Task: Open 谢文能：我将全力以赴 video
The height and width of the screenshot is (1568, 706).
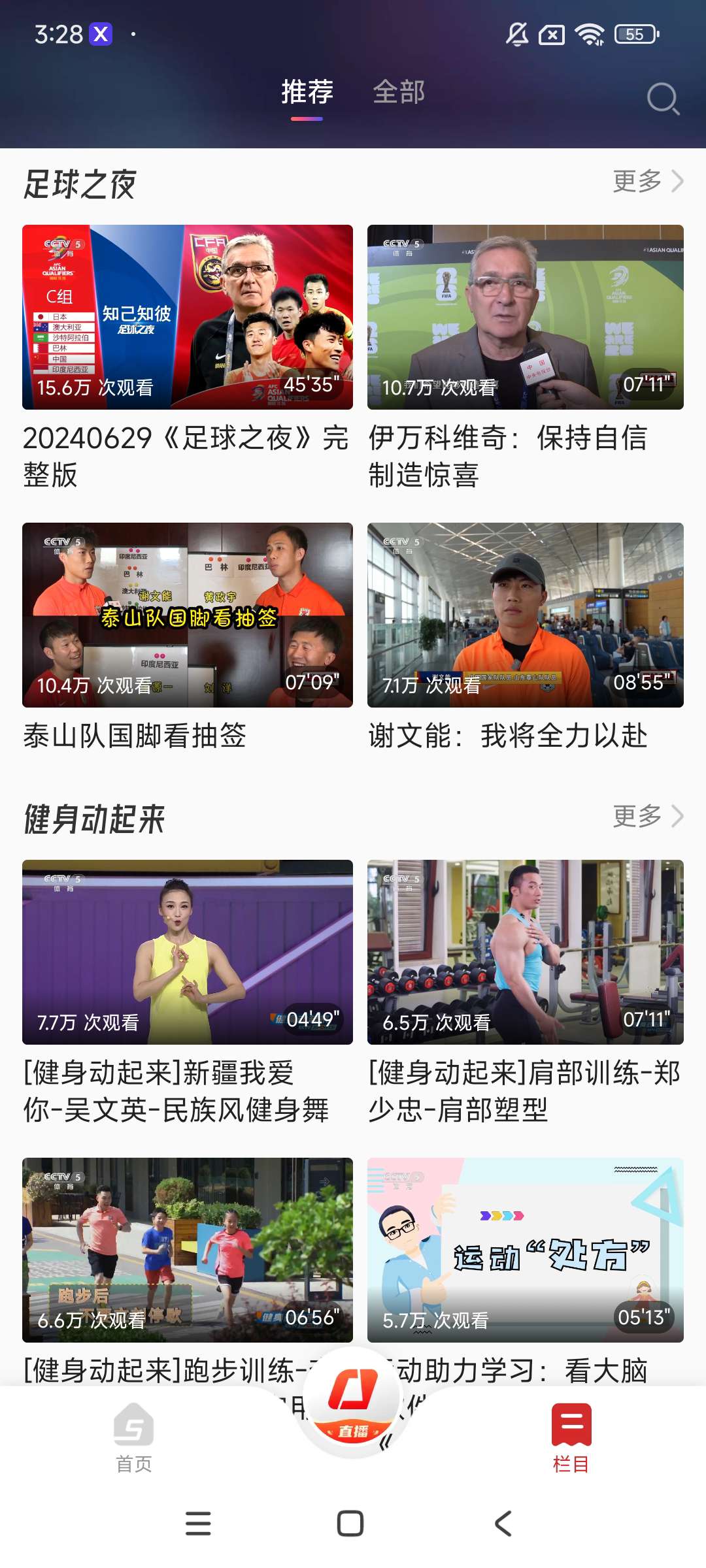Action: [x=526, y=615]
